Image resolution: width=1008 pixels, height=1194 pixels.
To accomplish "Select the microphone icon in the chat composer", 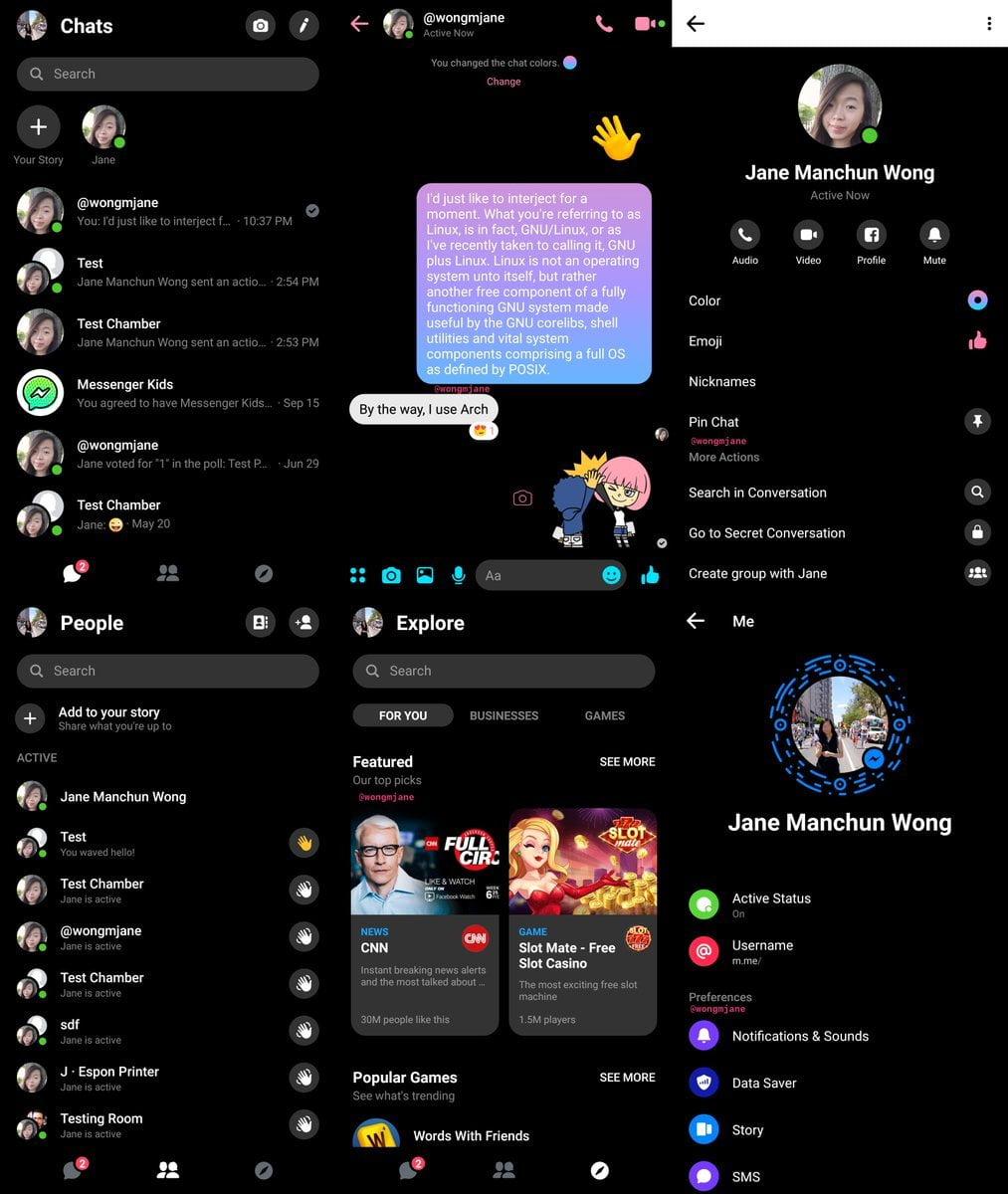I will point(458,574).
